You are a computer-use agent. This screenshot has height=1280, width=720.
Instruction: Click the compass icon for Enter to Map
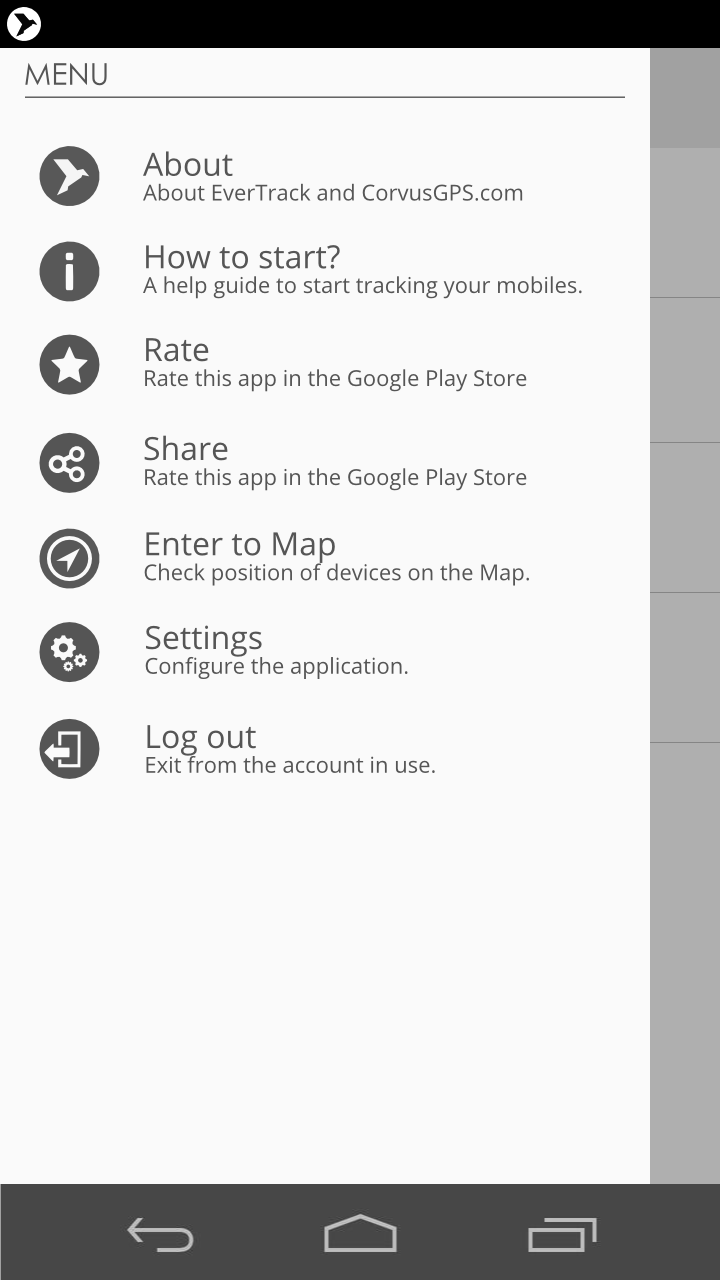tap(68, 557)
